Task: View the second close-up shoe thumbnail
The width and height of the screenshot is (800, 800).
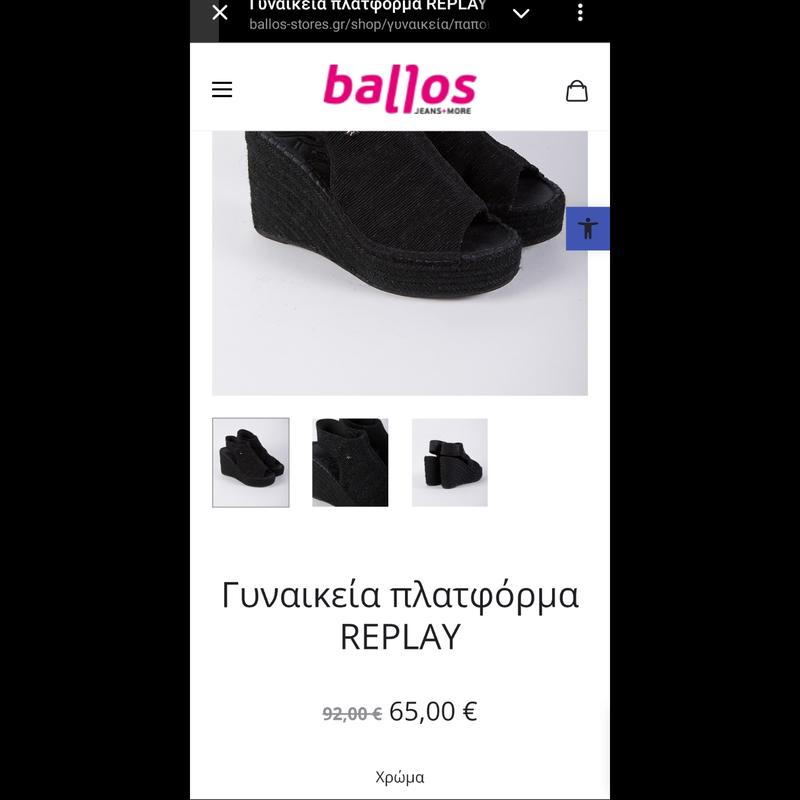Action: tap(350, 462)
